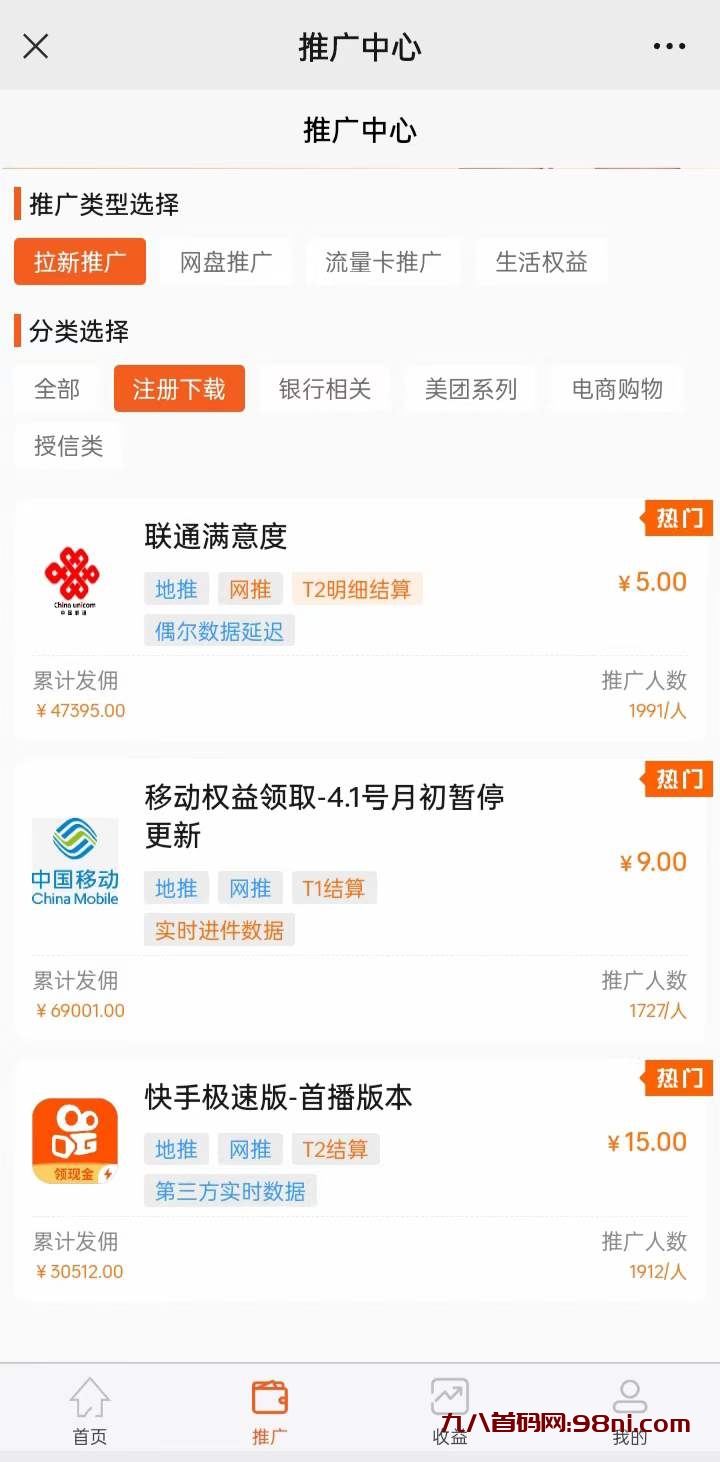Select the 电商购物 category filter
Viewport: 720px width, 1462px height.
click(x=617, y=389)
